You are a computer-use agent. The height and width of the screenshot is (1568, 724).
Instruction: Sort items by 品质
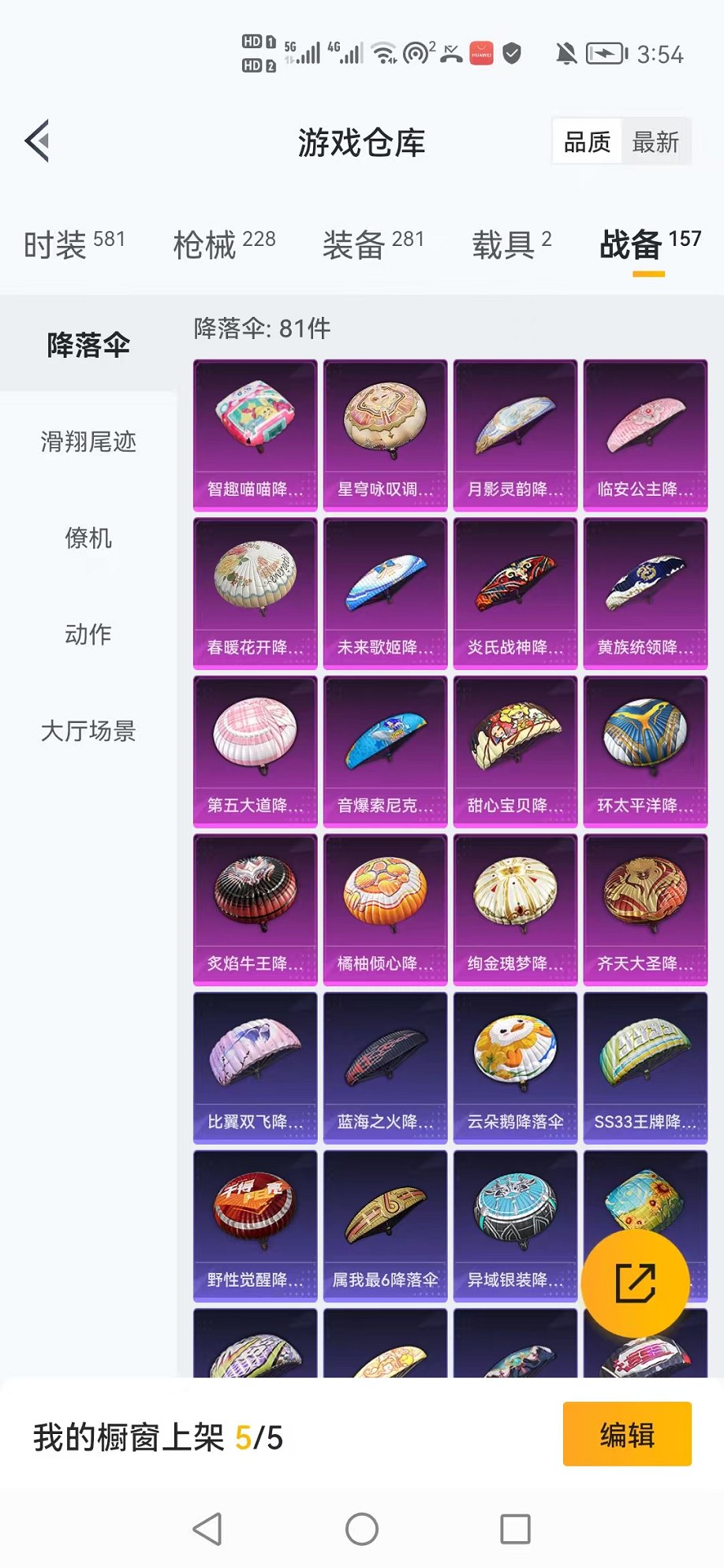click(x=587, y=142)
